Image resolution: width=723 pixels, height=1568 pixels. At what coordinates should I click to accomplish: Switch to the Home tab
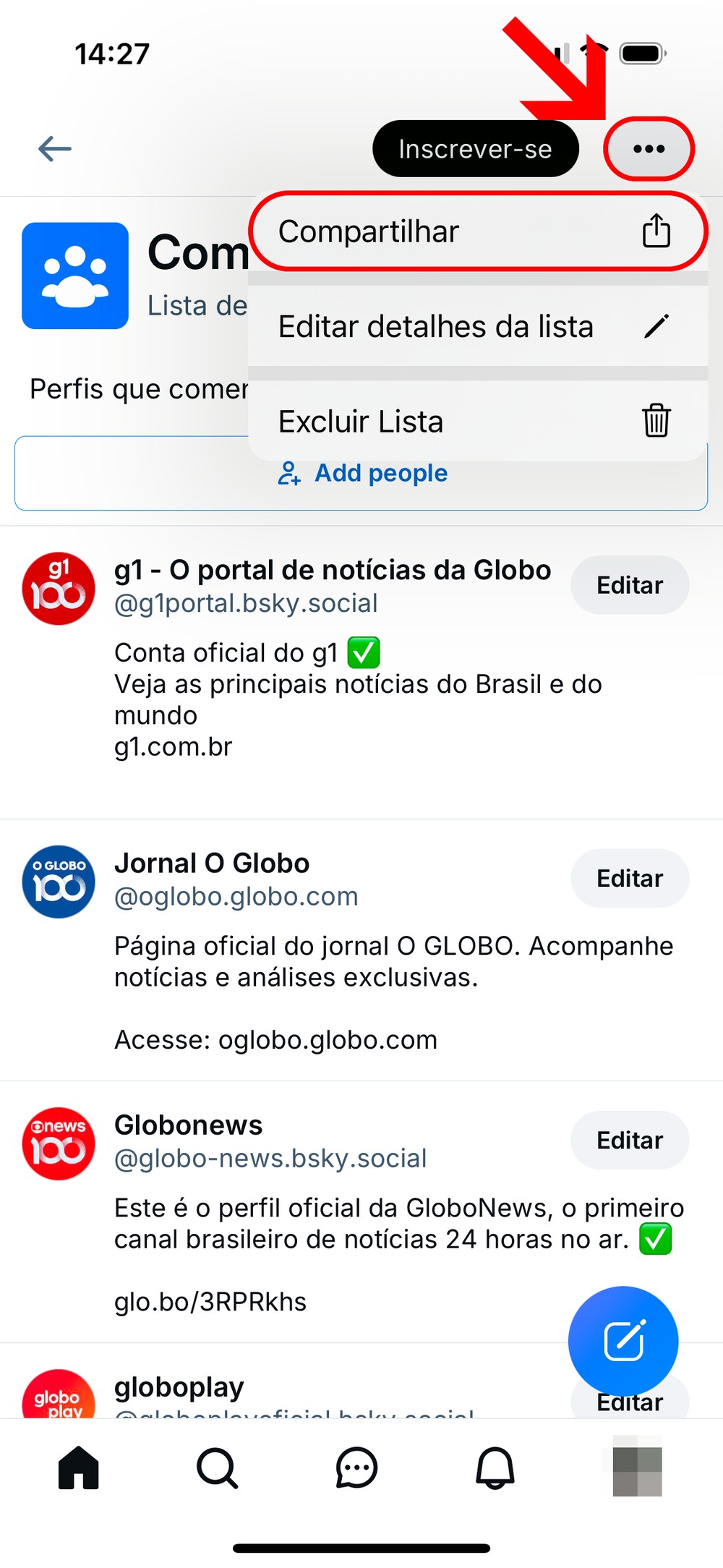[78, 1468]
